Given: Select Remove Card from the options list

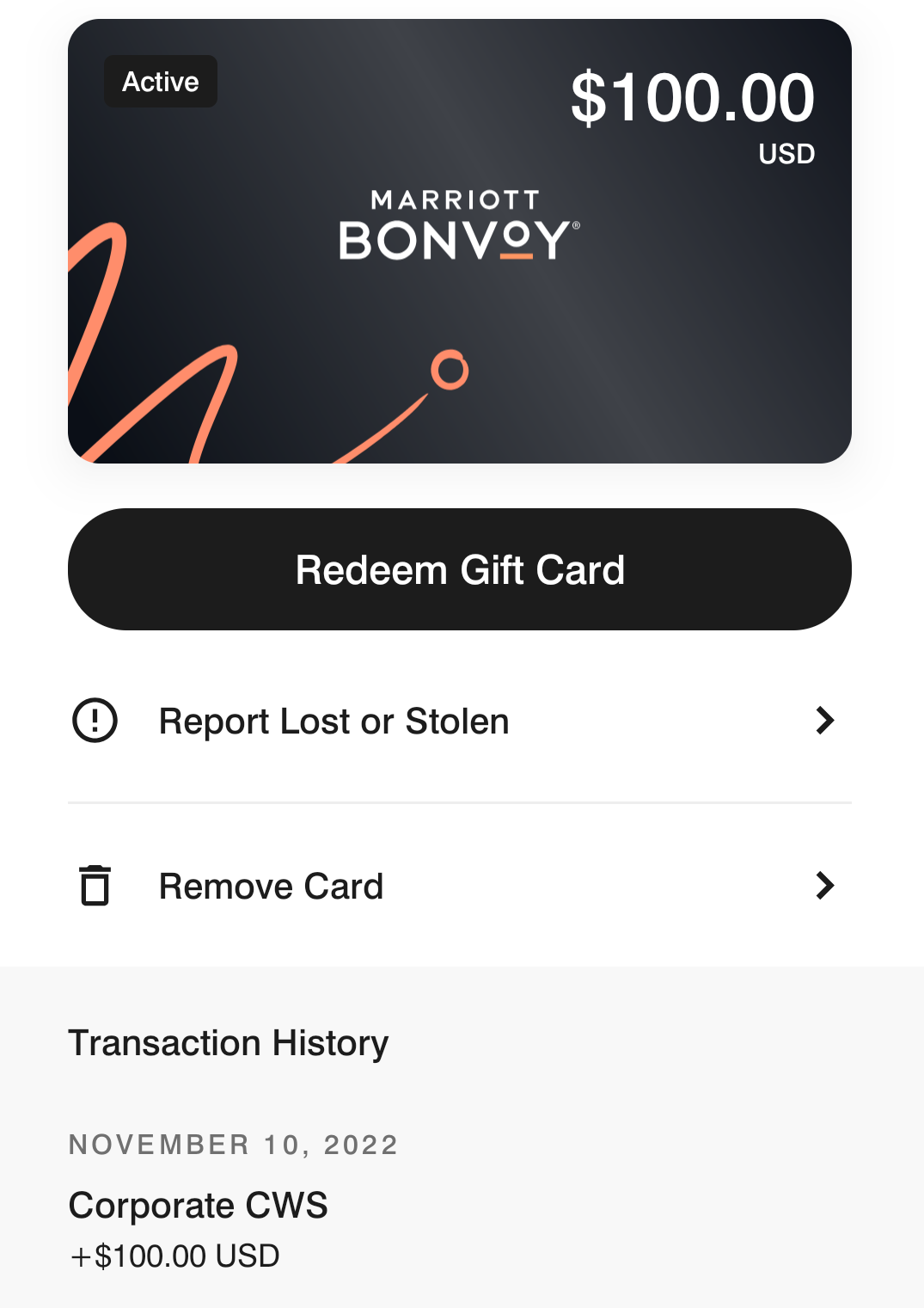Looking at the screenshot, I should [271, 885].
